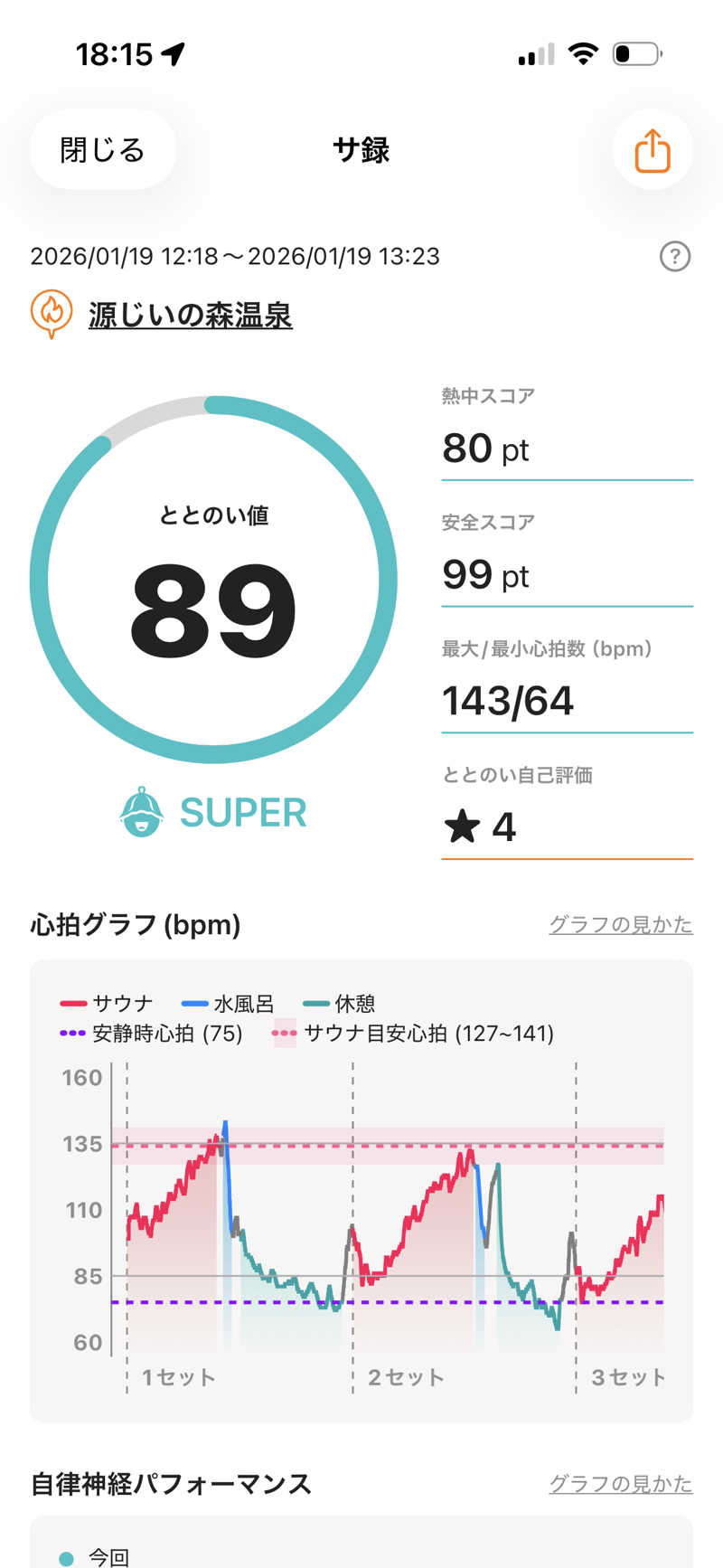This screenshot has width=723, height=1568.
Task: Open the 源じいの森温泉 facility link
Action: 190,315
